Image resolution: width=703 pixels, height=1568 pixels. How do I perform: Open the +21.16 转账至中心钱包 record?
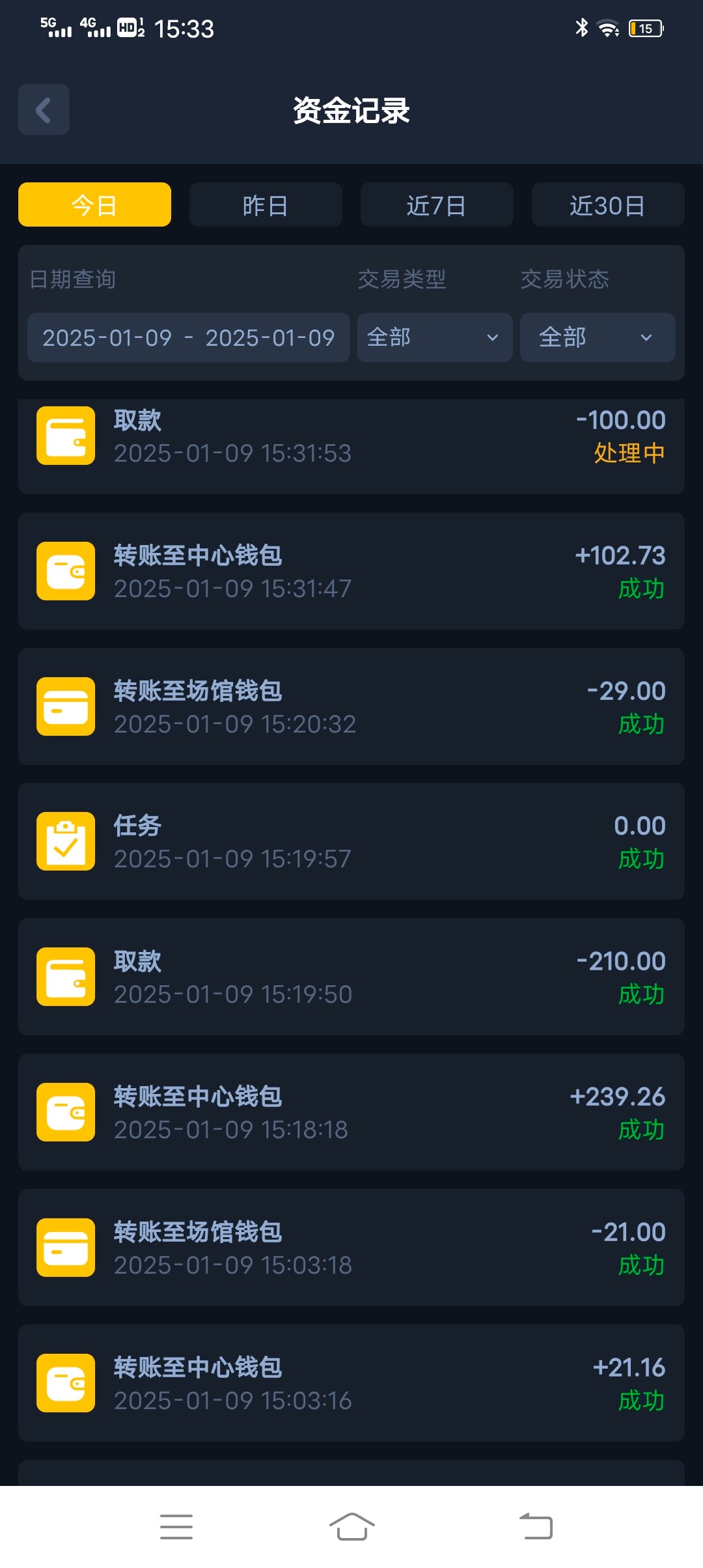pos(351,1383)
